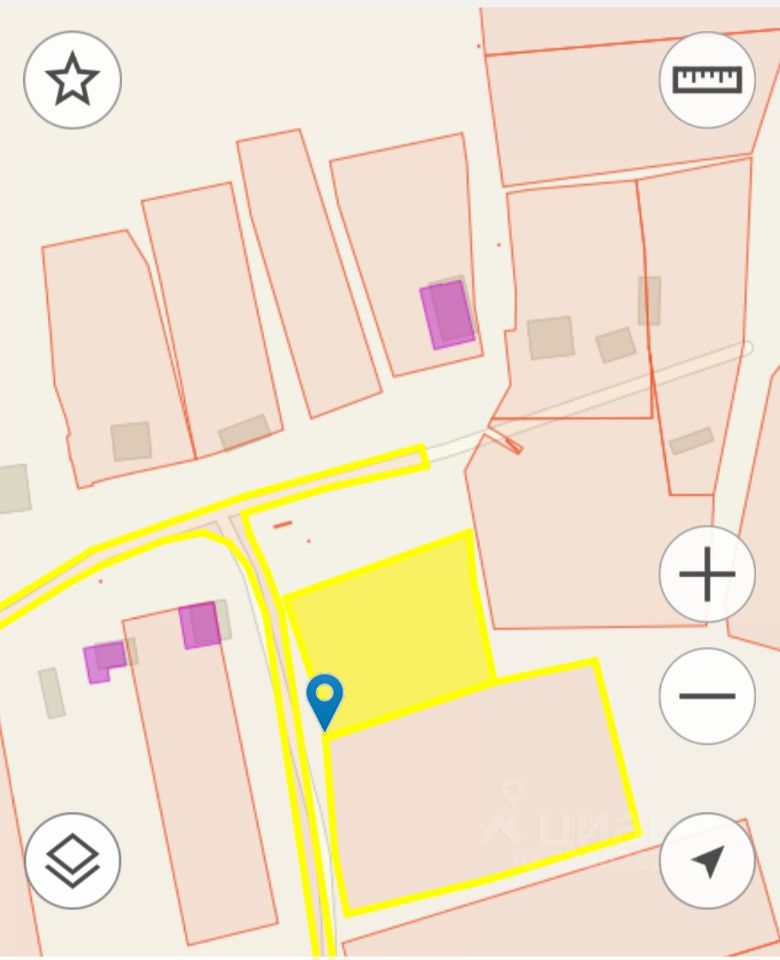Viewport: 780px width, 960px height.
Task: Center map on my location
Action: [x=707, y=860]
